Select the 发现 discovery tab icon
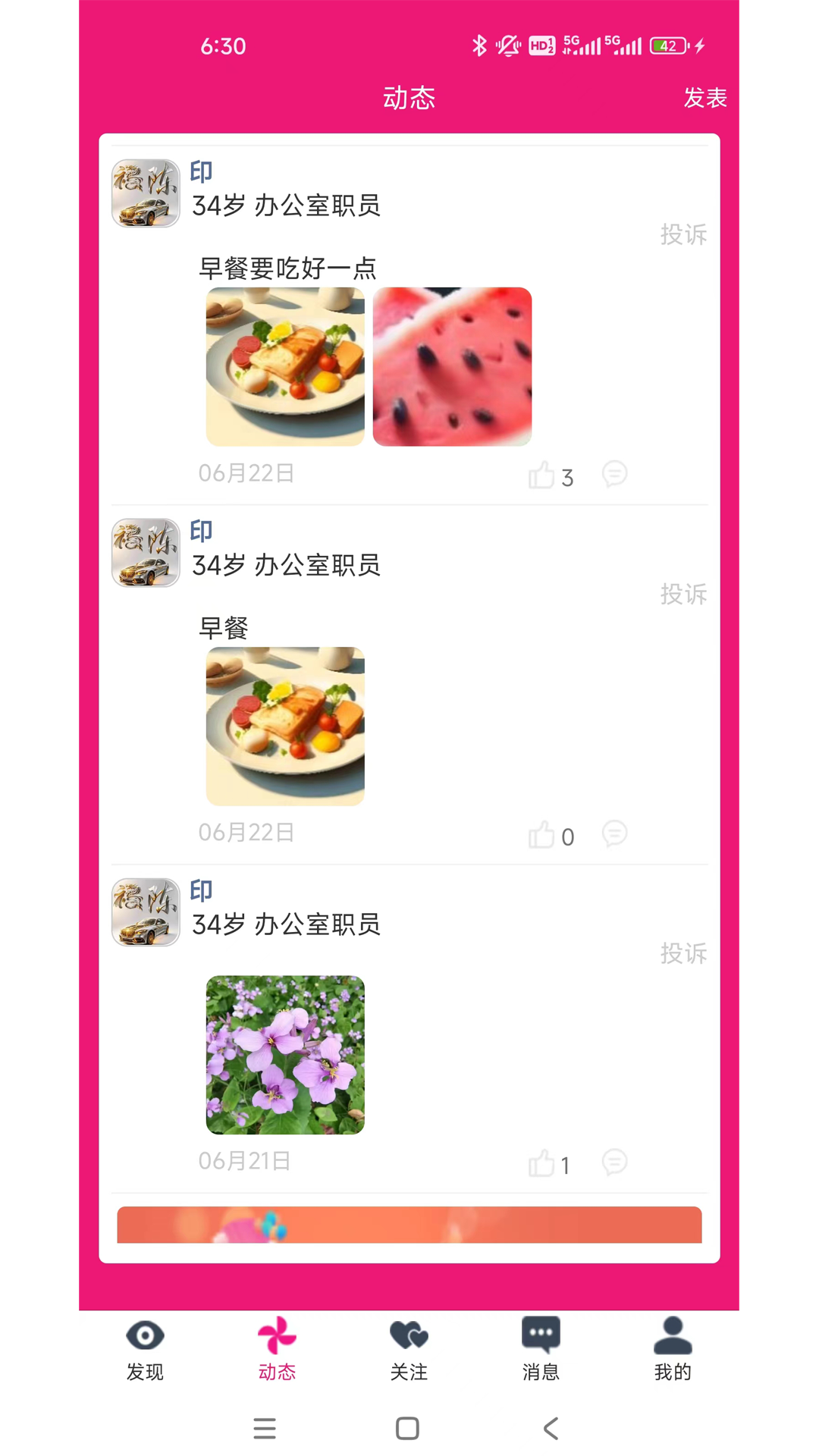This screenshot has height=1456, width=819. (144, 1335)
